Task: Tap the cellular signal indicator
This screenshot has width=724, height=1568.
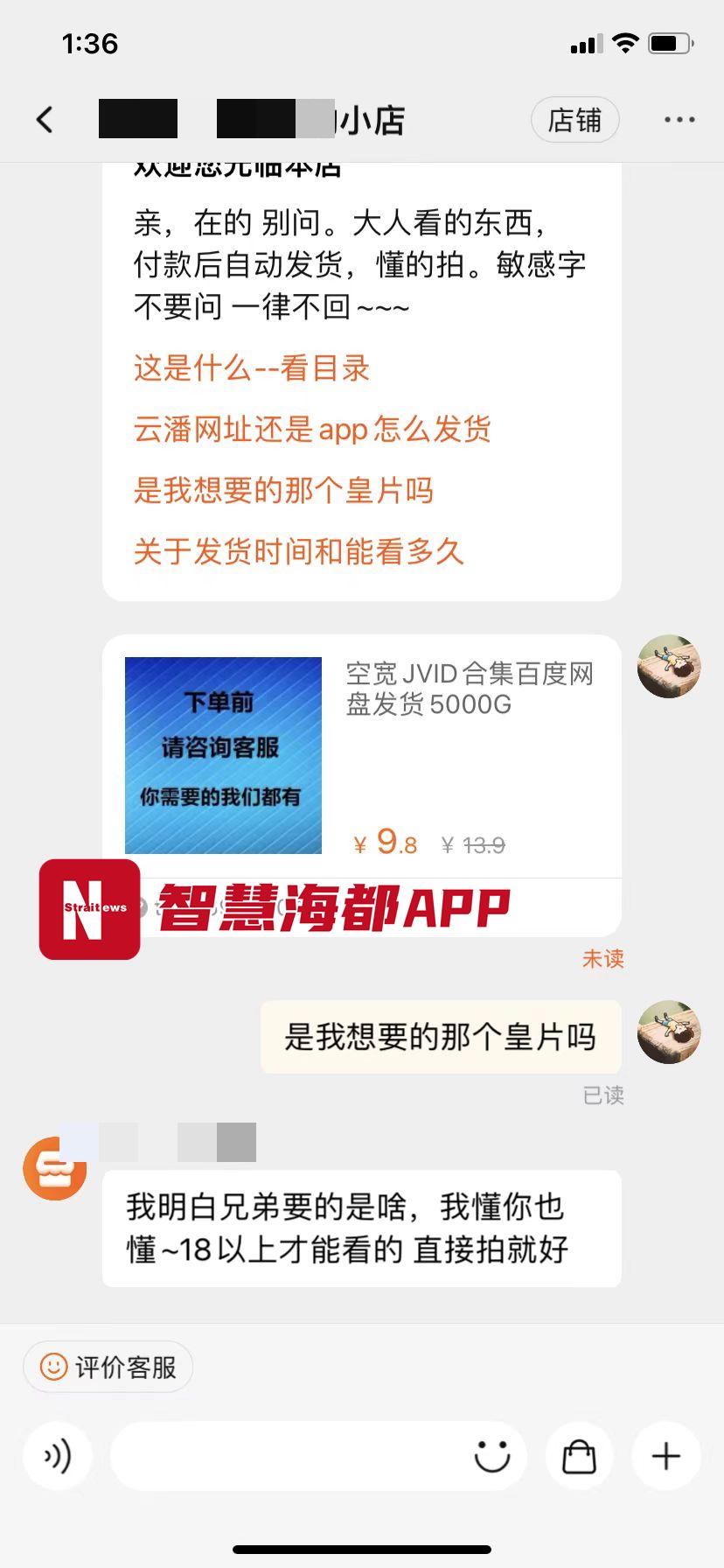Action: pos(586,43)
